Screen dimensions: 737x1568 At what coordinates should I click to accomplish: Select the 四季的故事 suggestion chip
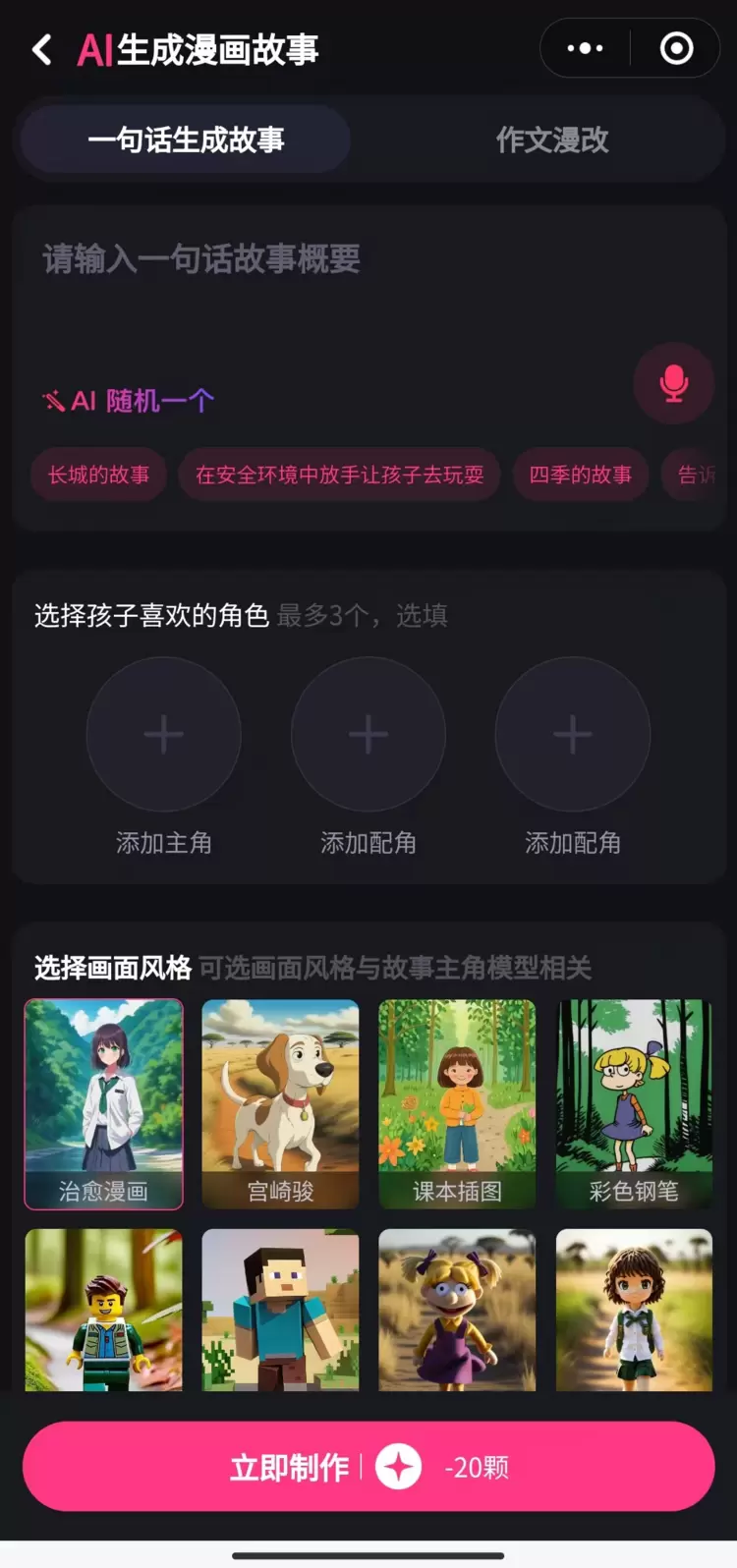[x=580, y=476]
